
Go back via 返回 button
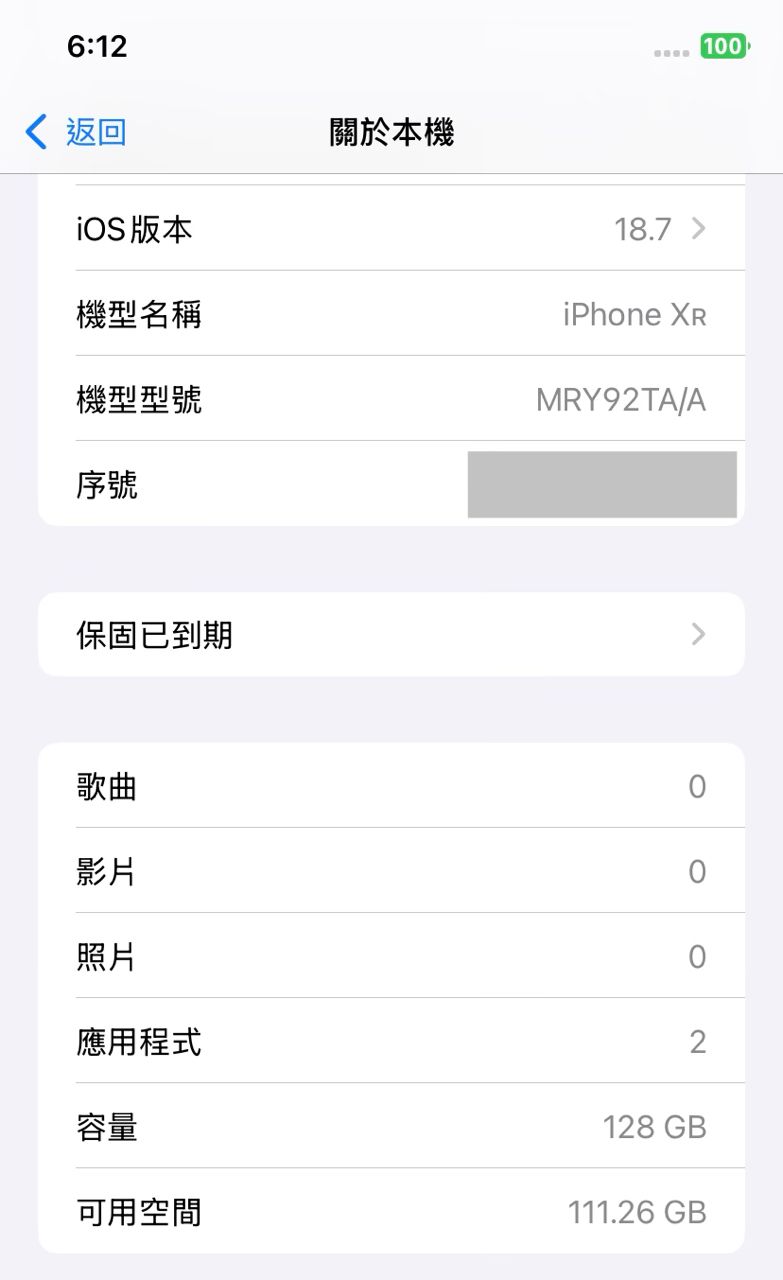77,132
